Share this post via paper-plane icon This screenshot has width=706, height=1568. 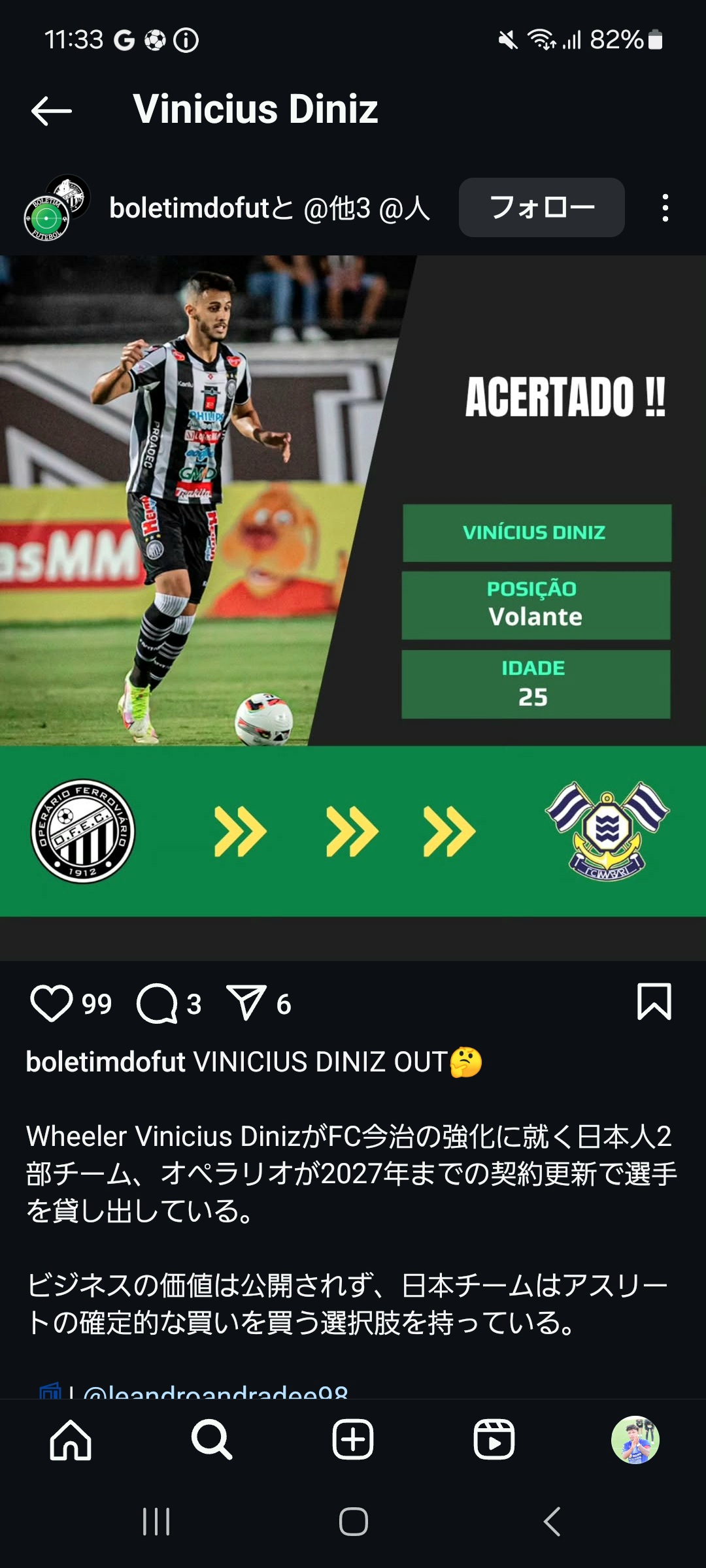click(246, 1003)
